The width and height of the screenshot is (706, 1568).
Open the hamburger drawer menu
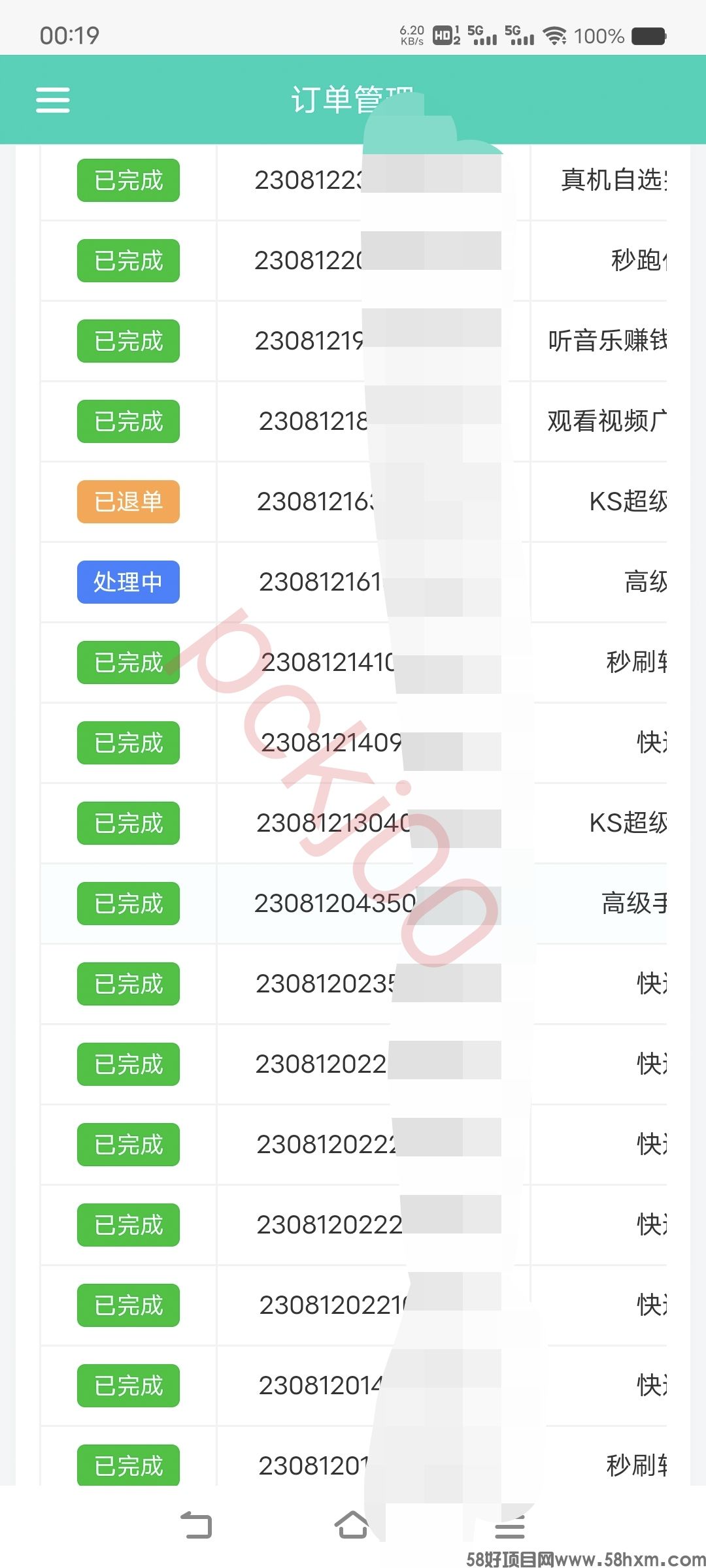pyautogui.click(x=52, y=100)
